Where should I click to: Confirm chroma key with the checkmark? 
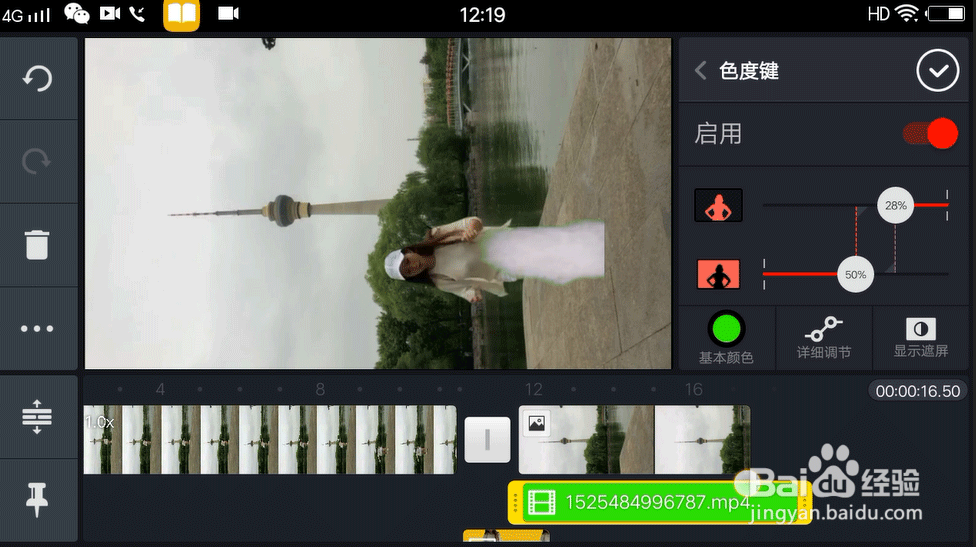point(937,71)
